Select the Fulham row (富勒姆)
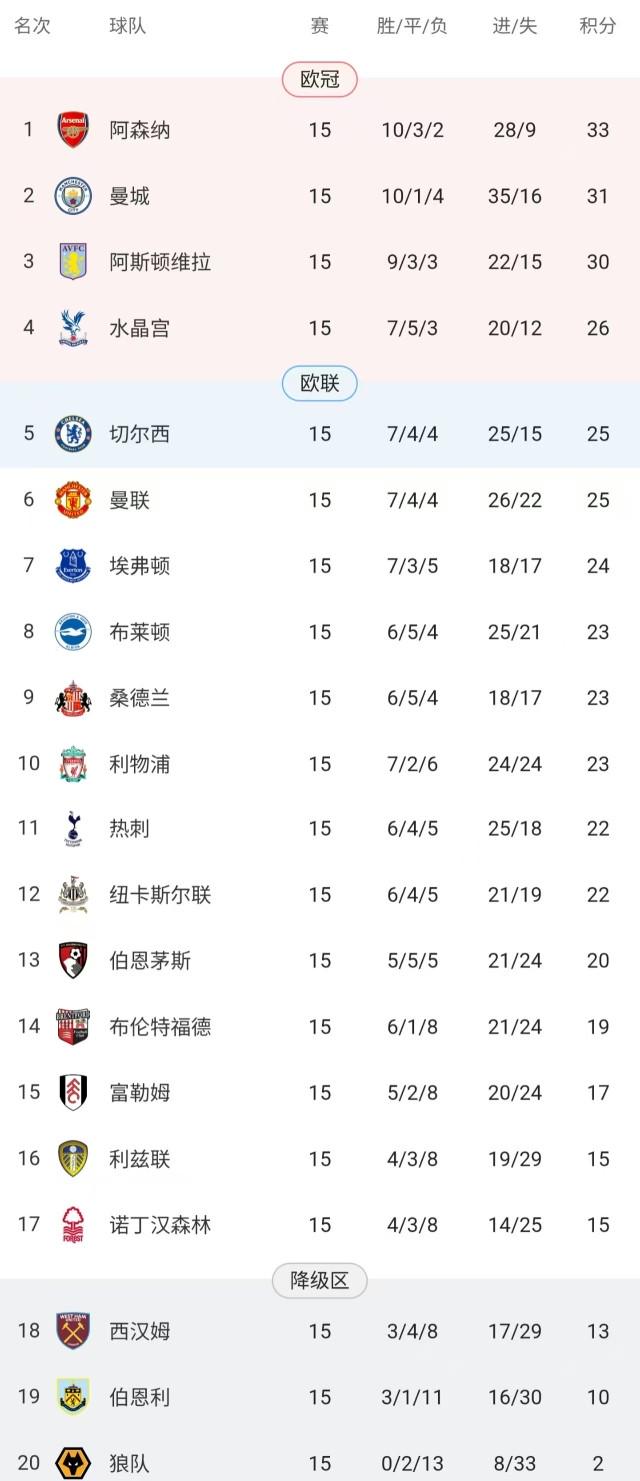 click(140, 1093)
